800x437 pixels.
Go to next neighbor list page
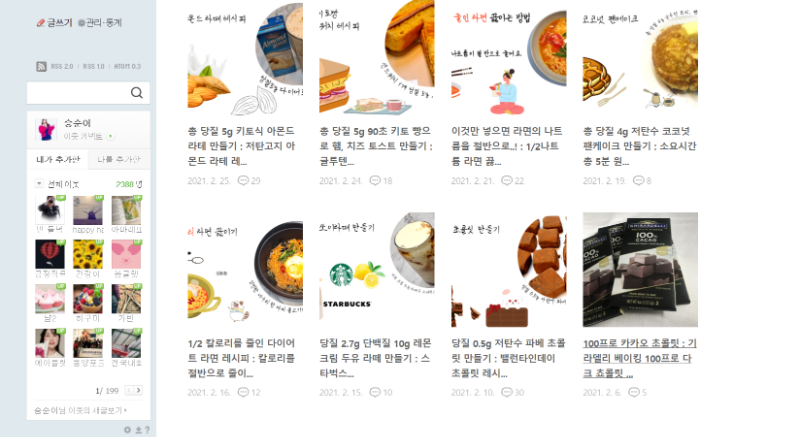[x=138, y=390]
